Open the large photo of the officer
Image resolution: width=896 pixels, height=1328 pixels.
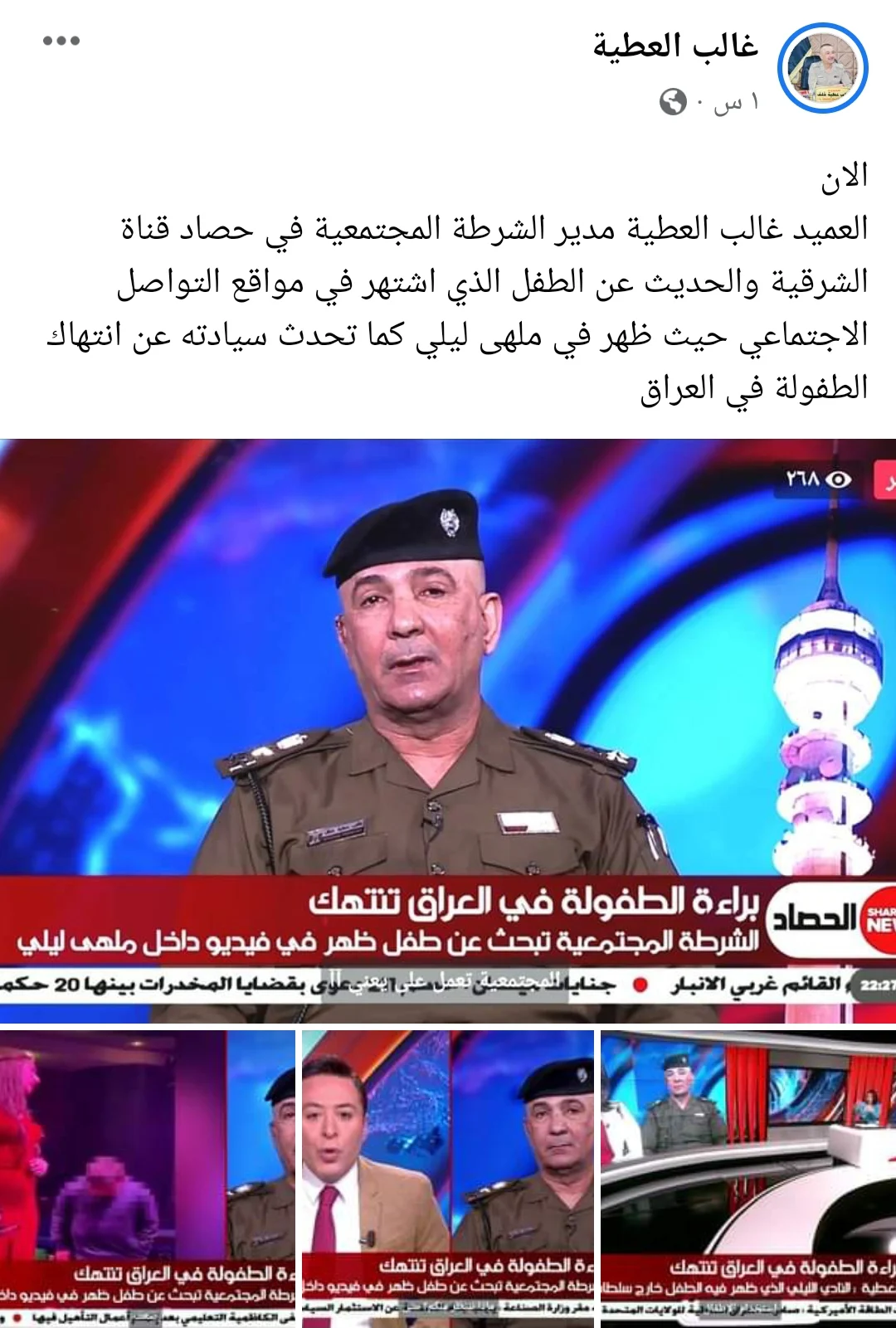pos(448,730)
